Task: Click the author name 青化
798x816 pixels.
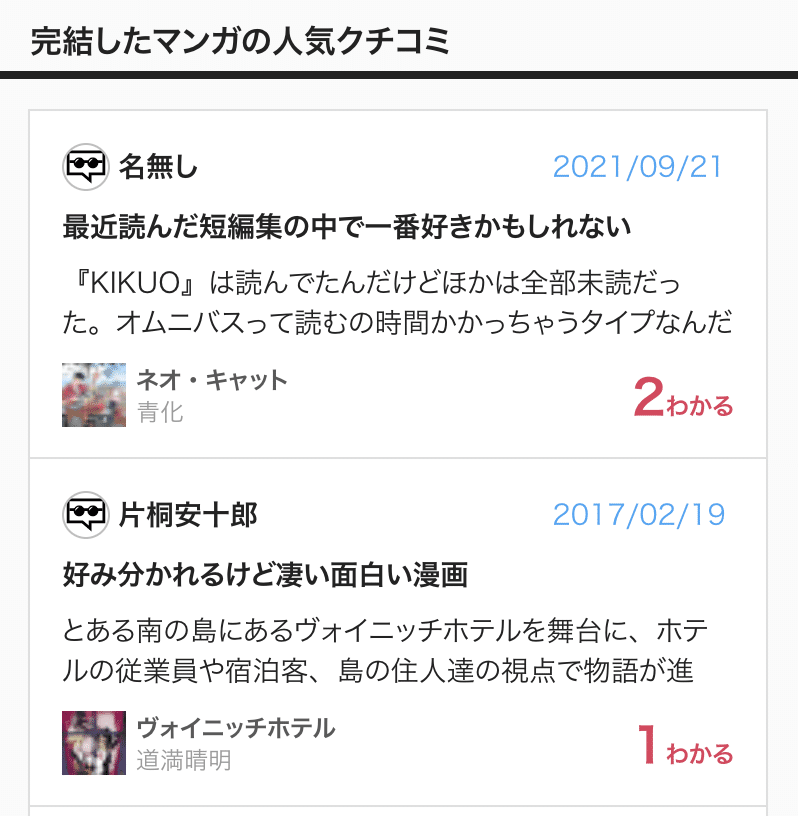Action: point(156,409)
